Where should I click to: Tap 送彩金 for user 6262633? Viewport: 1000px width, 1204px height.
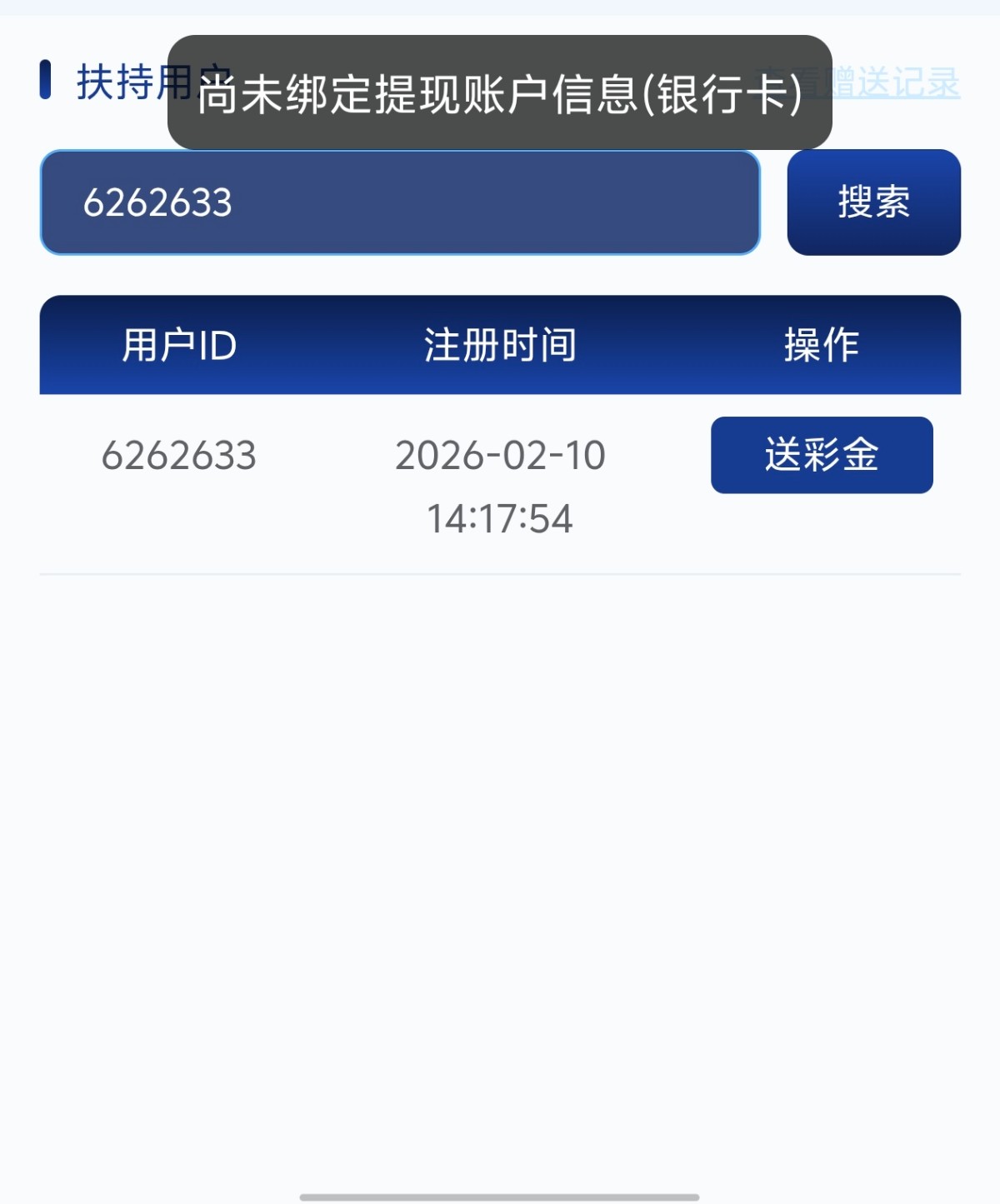[x=822, y=455]
